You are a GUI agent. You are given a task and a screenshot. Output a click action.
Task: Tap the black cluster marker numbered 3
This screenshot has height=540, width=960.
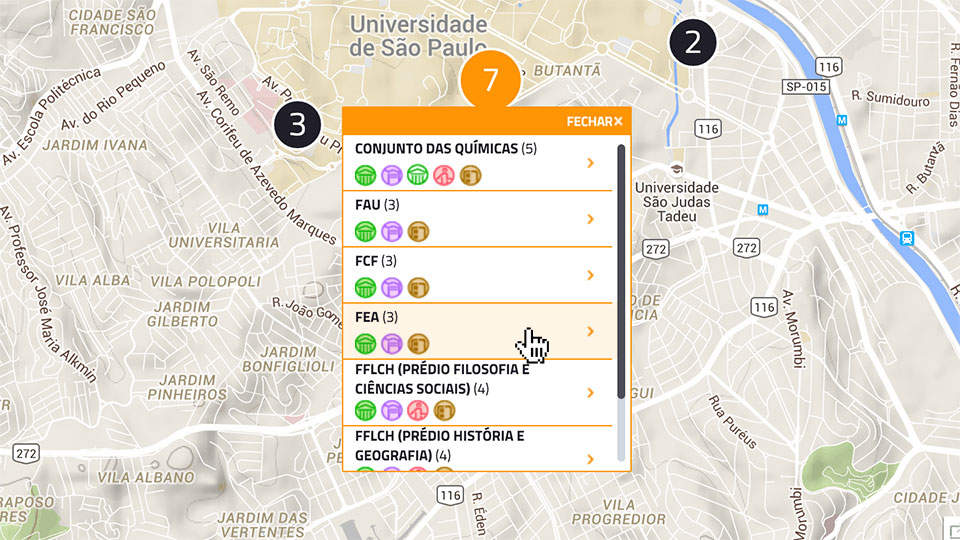[x=296, y=125]
